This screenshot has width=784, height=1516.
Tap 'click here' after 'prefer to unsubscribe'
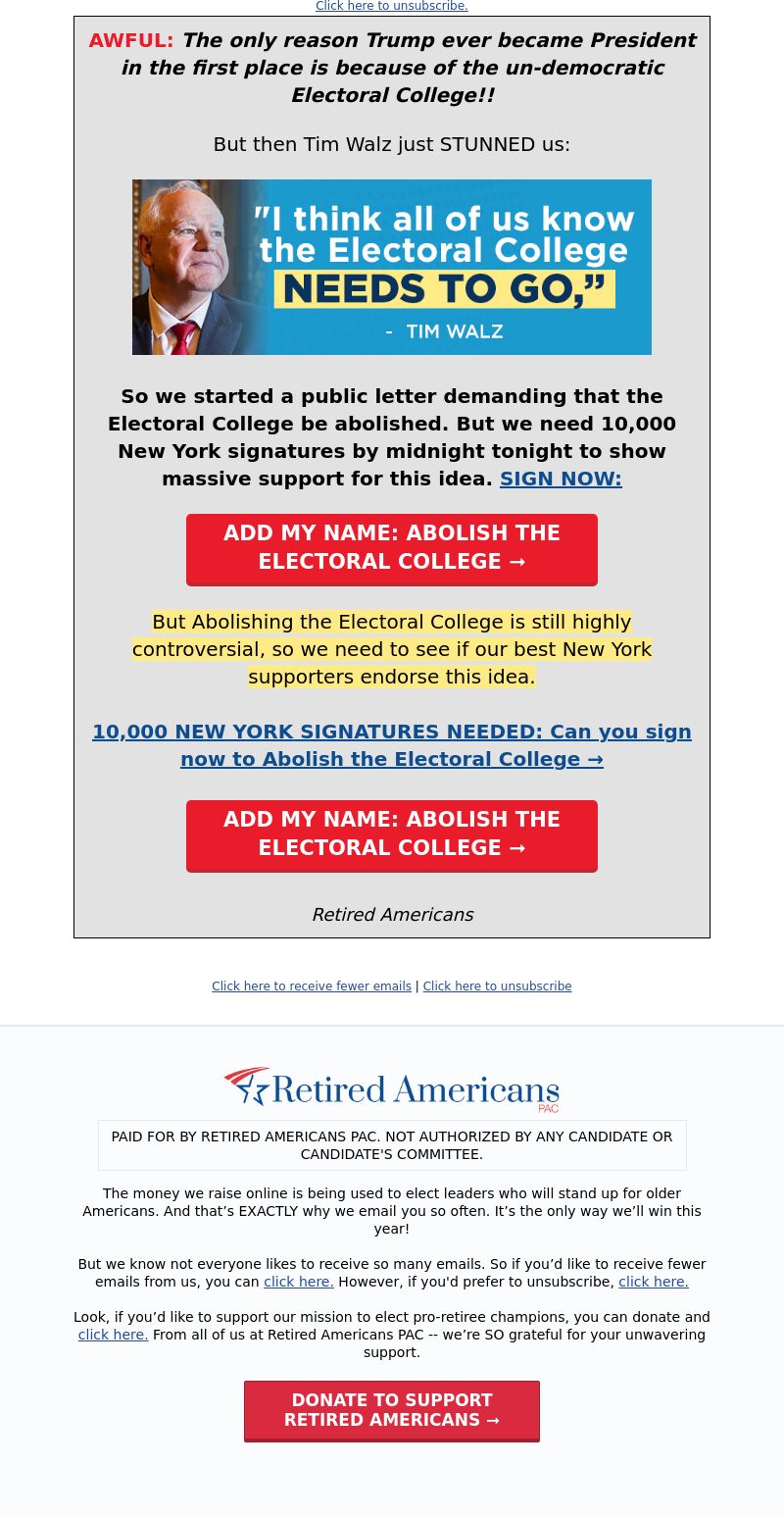point(654,1282)
